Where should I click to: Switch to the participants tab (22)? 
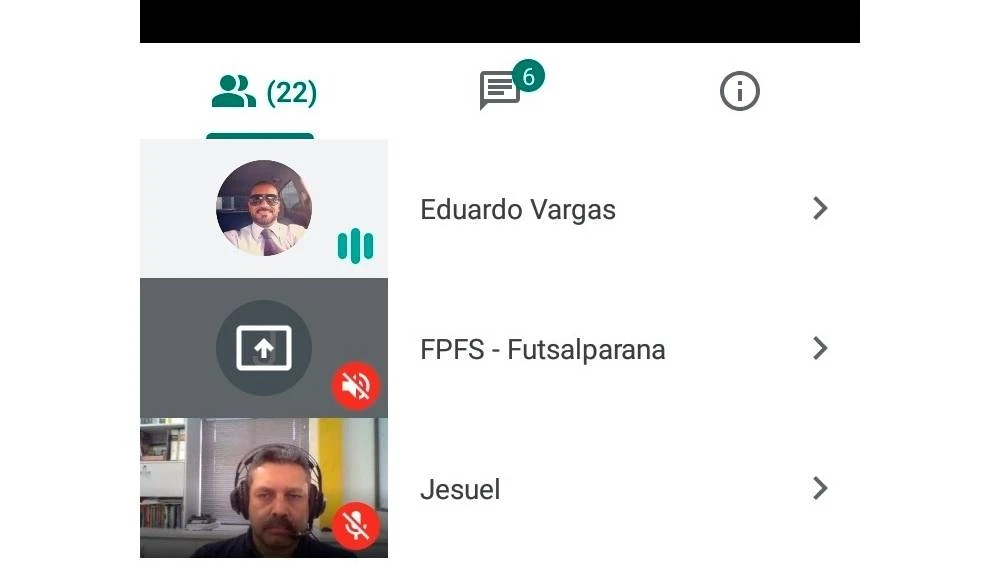coord(262,93)
